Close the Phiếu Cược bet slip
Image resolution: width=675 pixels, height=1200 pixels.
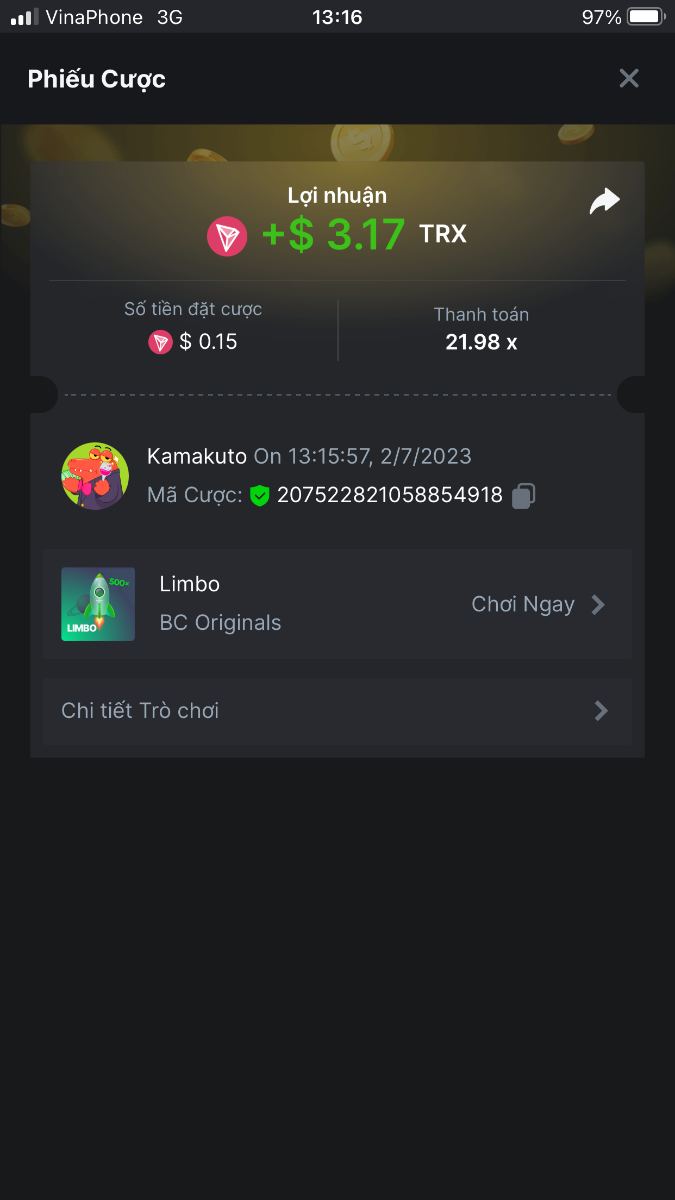tap(628, 79)
